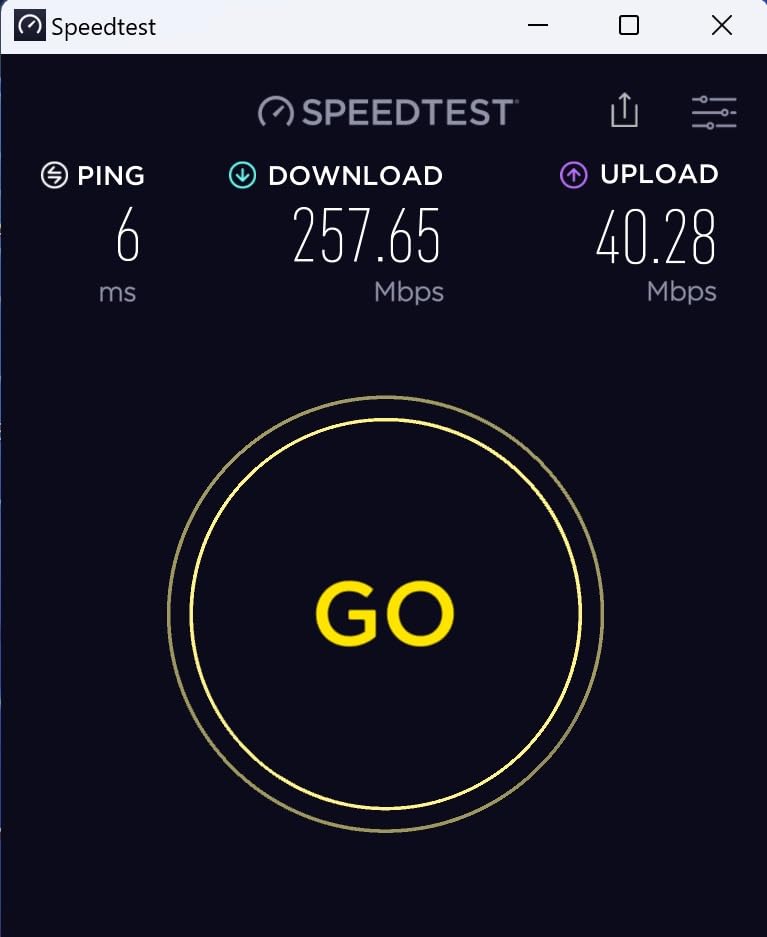Maximize the Speedtest window

tap(629, 26)
